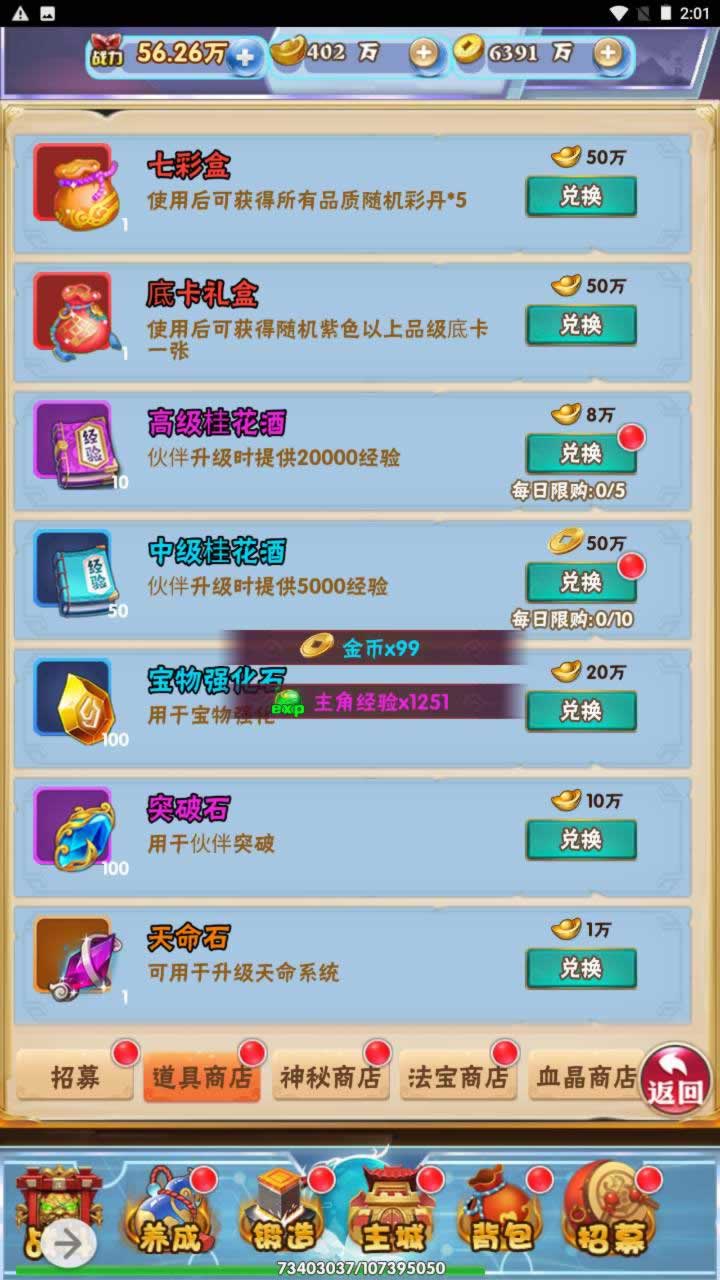The width and height of the screenshot is (720, 1280).
Task: Exchange for 七彩盒
Action: (581, 196)
